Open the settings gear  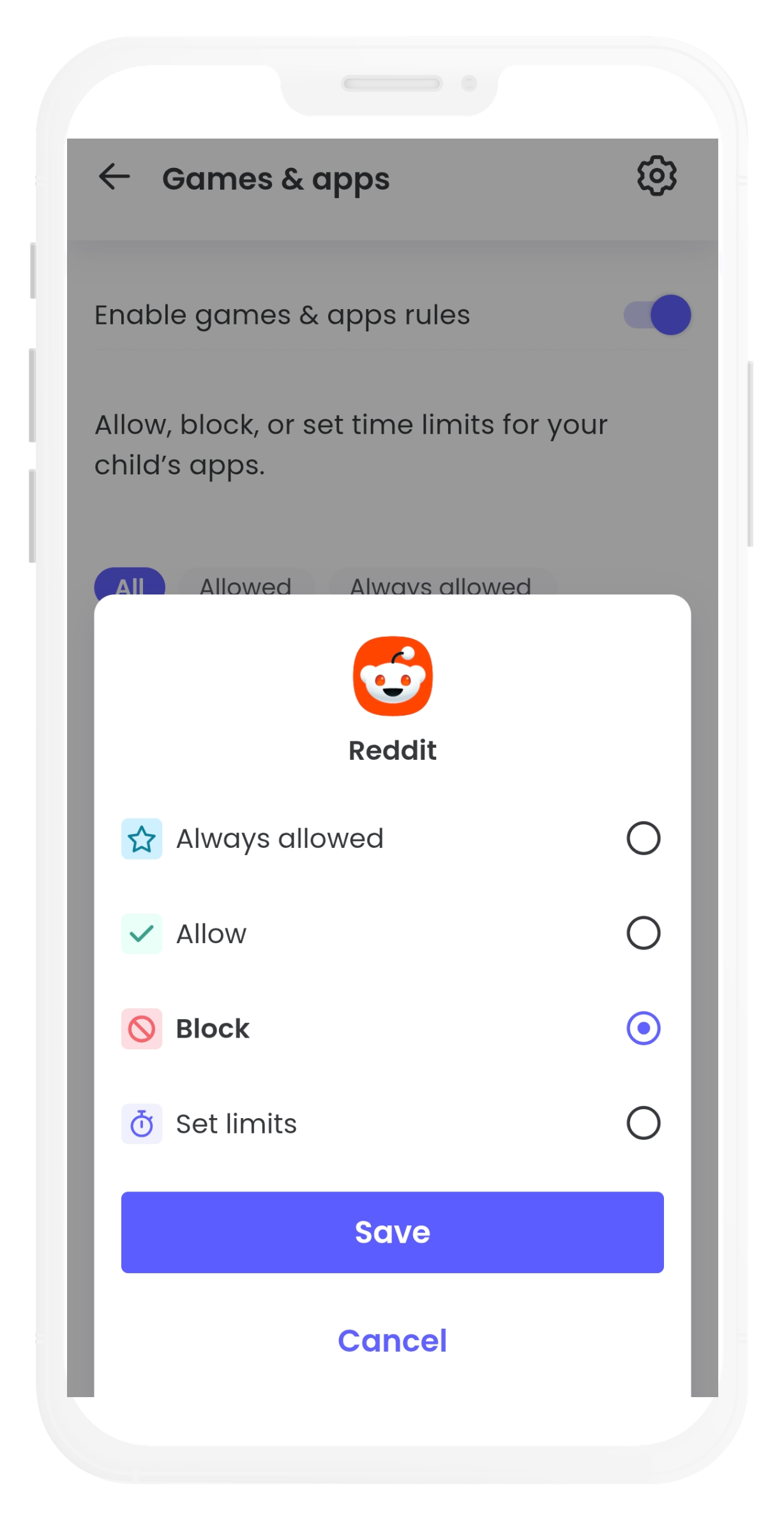coord(656,176)
